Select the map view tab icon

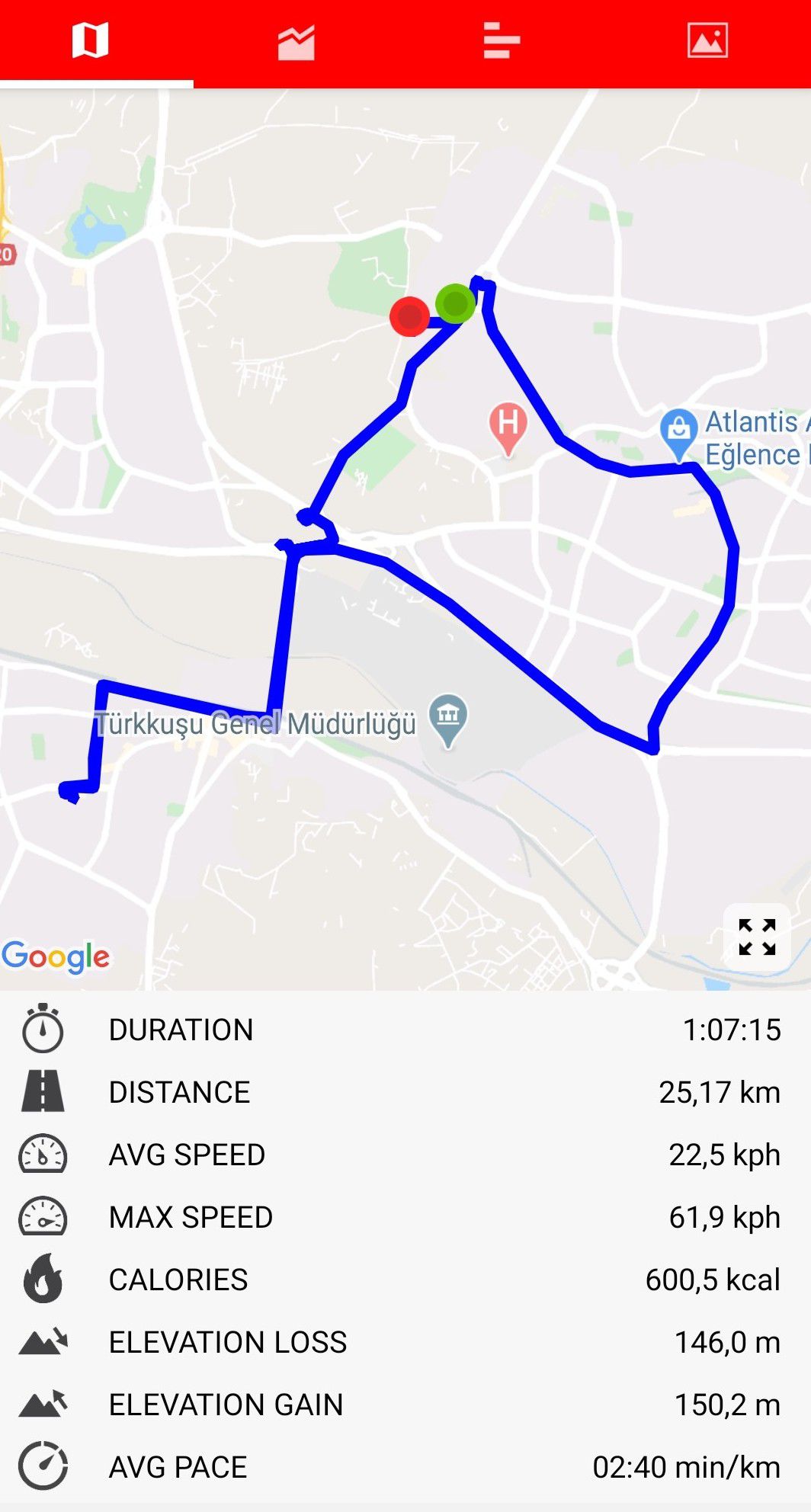coord(89,42)
